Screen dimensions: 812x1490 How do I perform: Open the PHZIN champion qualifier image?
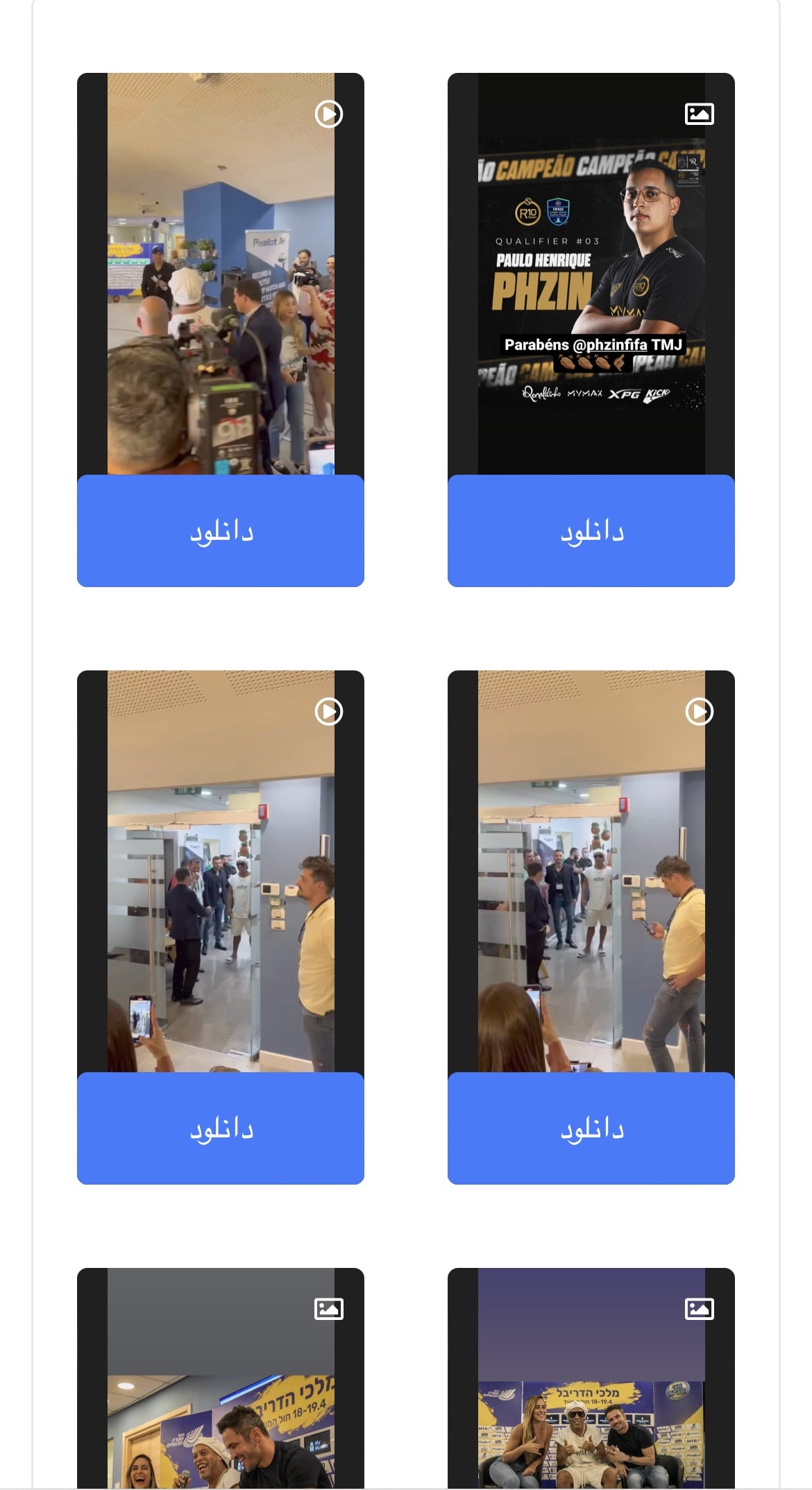[591, 274]
